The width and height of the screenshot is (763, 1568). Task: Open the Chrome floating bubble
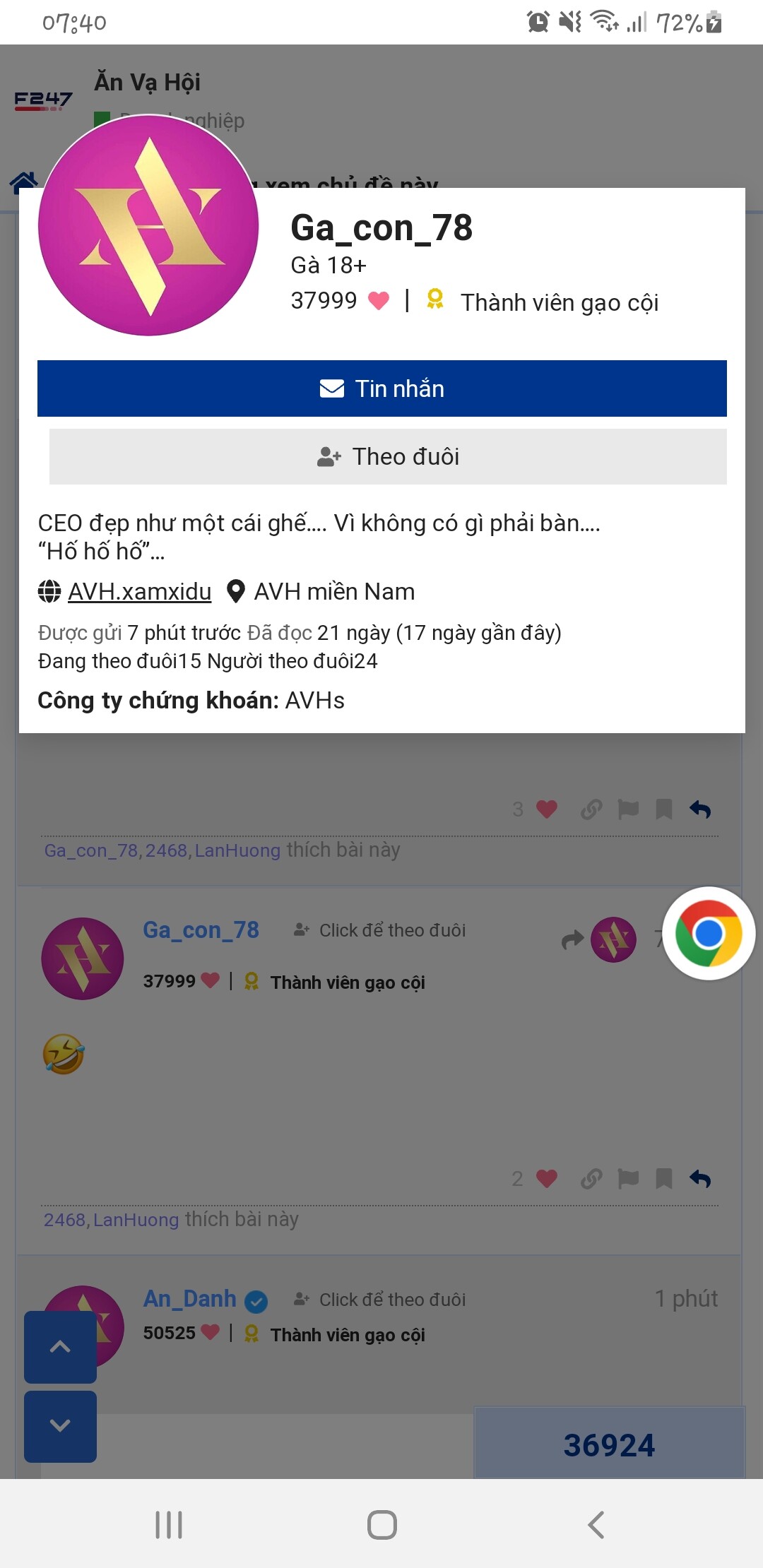pyautogui.click(x=708, y=933)
